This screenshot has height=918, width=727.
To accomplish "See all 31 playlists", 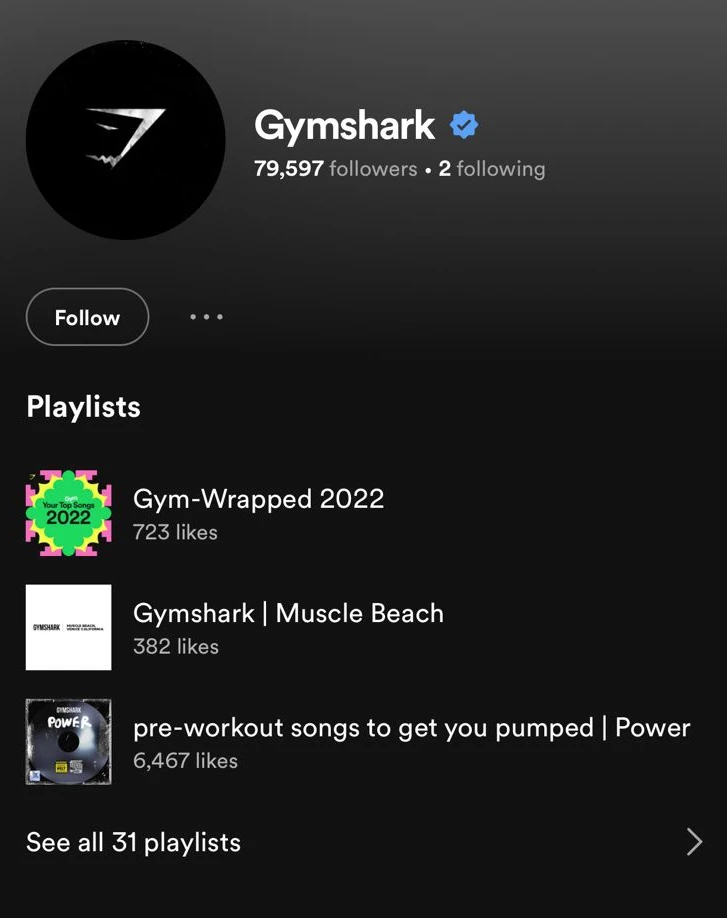I will pyautogui.click(x=134, y=842).
